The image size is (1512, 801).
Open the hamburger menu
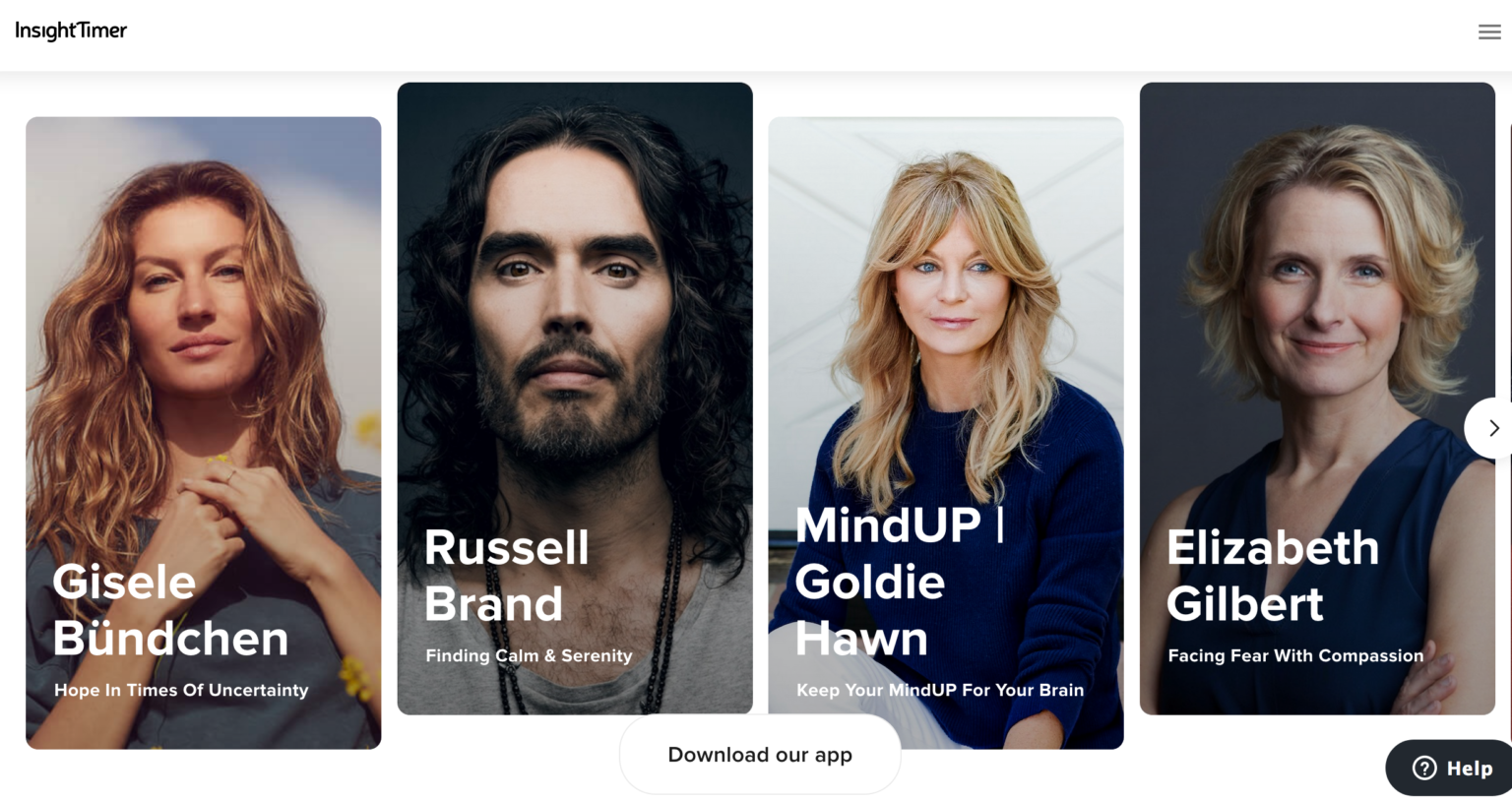point(1488,32)
